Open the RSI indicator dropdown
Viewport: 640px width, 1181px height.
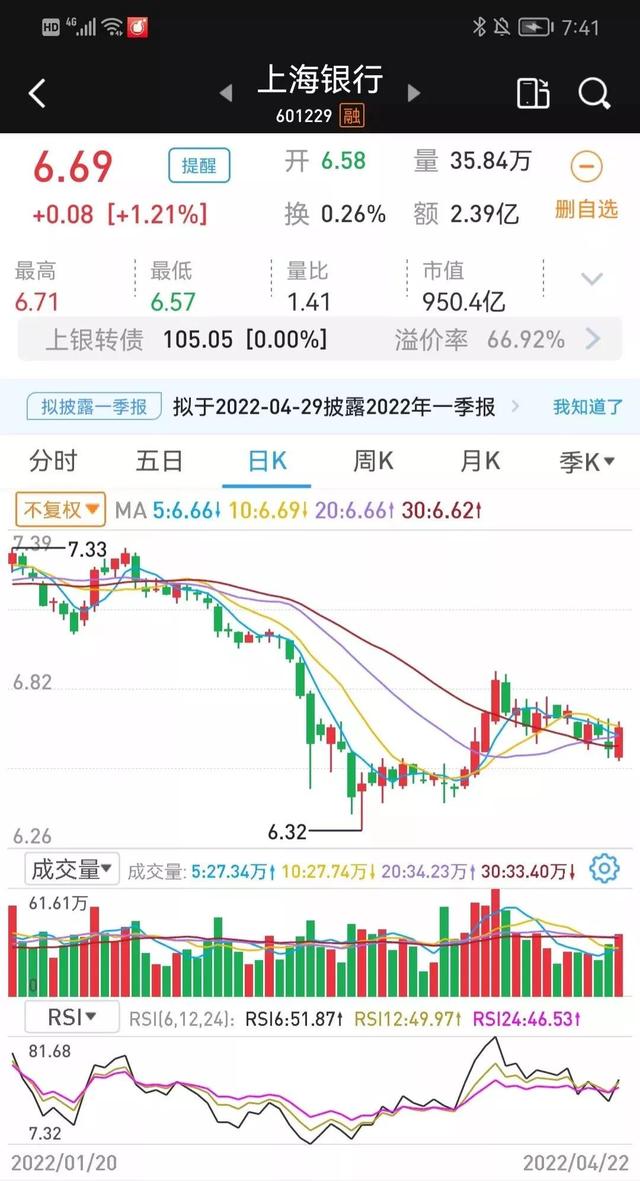point(71,1018)
